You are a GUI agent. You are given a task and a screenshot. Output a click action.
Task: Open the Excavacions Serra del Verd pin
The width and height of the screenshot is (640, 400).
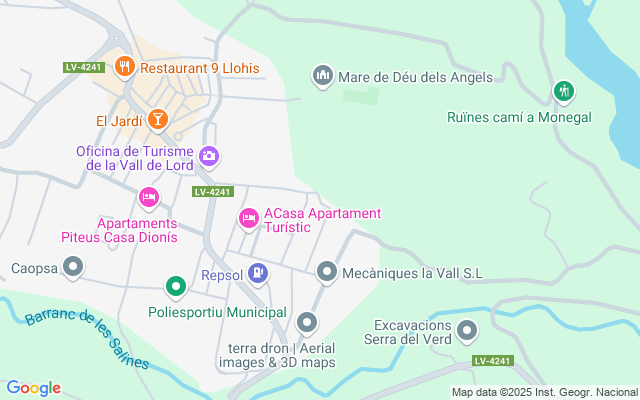(466, 330)
